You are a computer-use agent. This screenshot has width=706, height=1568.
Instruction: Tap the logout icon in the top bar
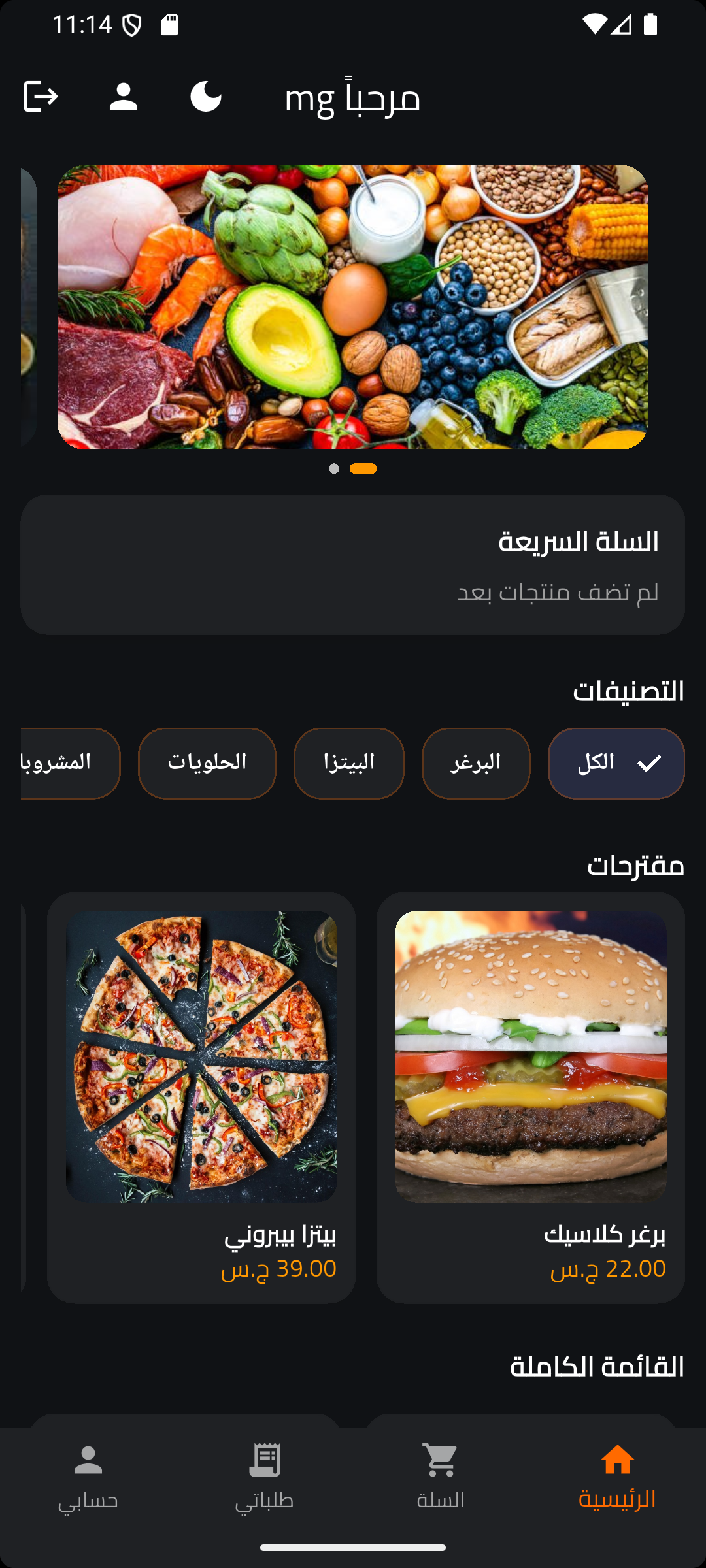click(x=41, y=97)
